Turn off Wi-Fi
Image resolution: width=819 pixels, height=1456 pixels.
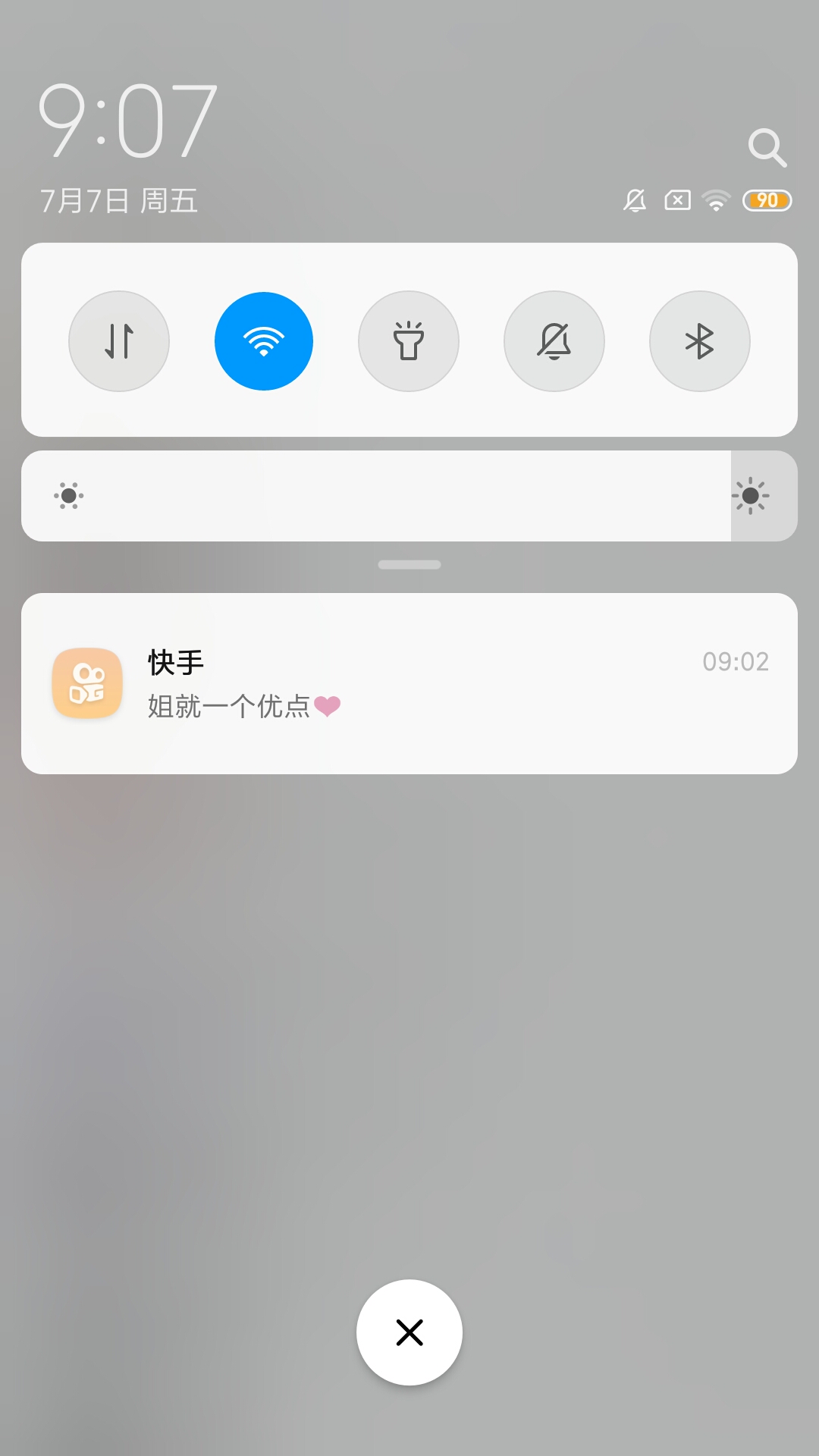pyautogui.click(x=264, y=341)
